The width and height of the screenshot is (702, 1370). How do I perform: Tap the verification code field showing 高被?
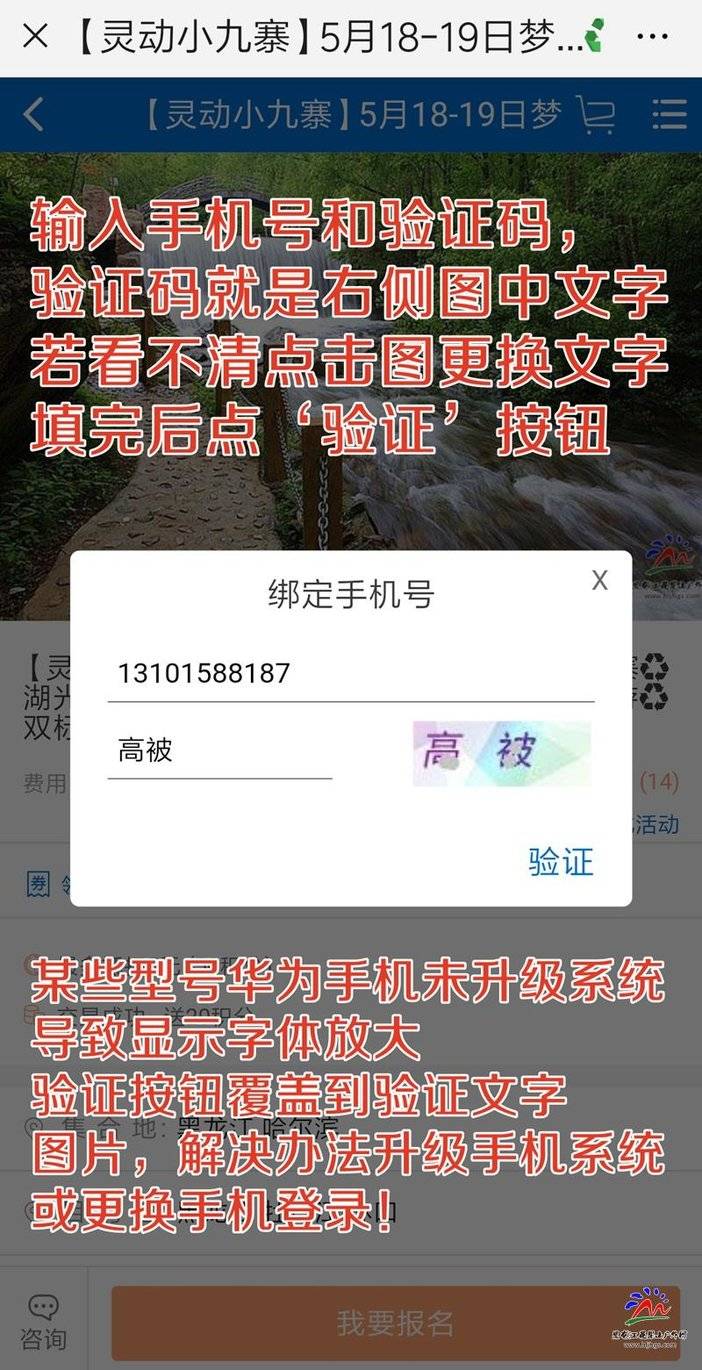coord(220,750)
